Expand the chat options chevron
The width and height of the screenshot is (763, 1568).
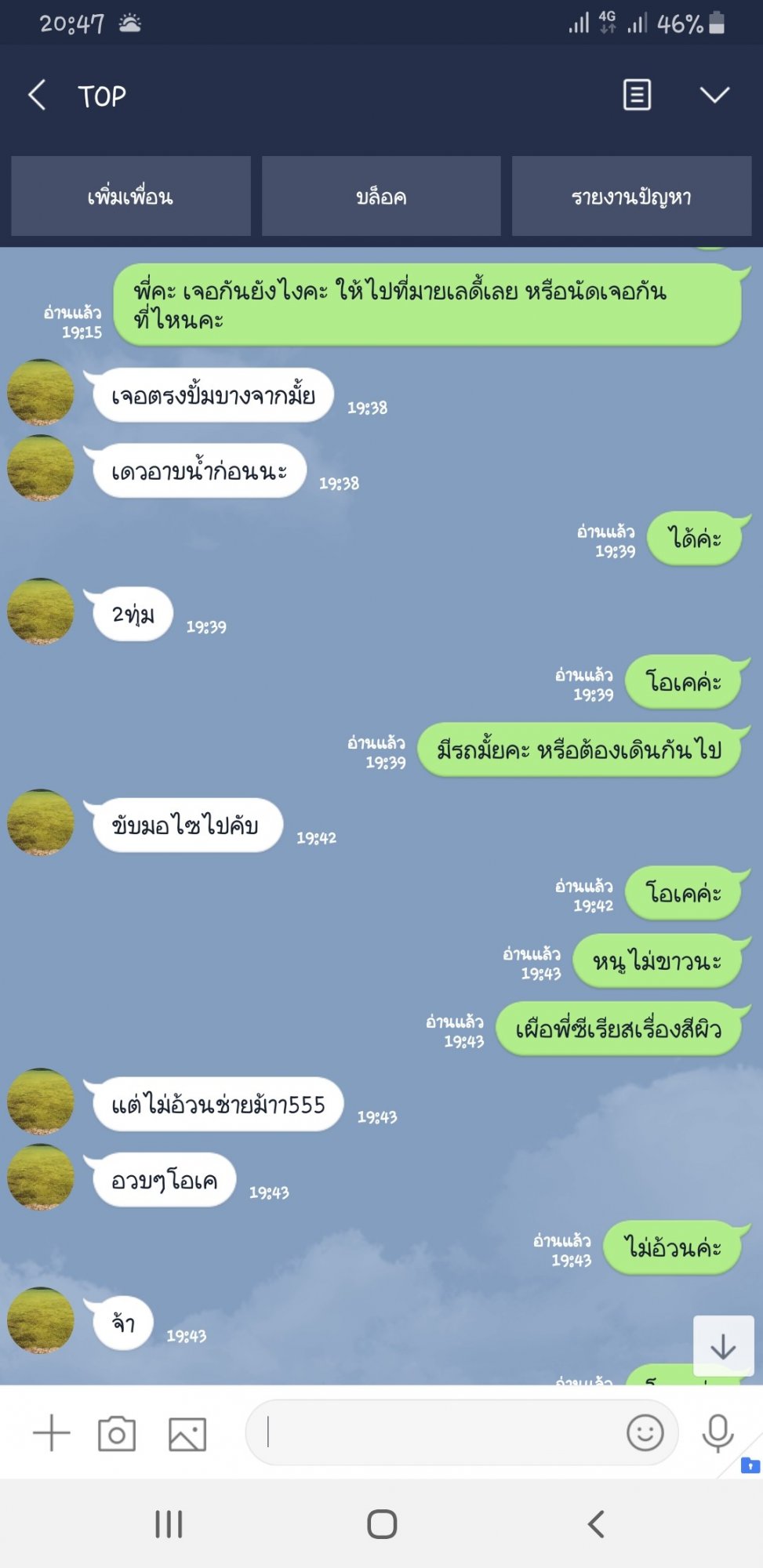(714, 95)
